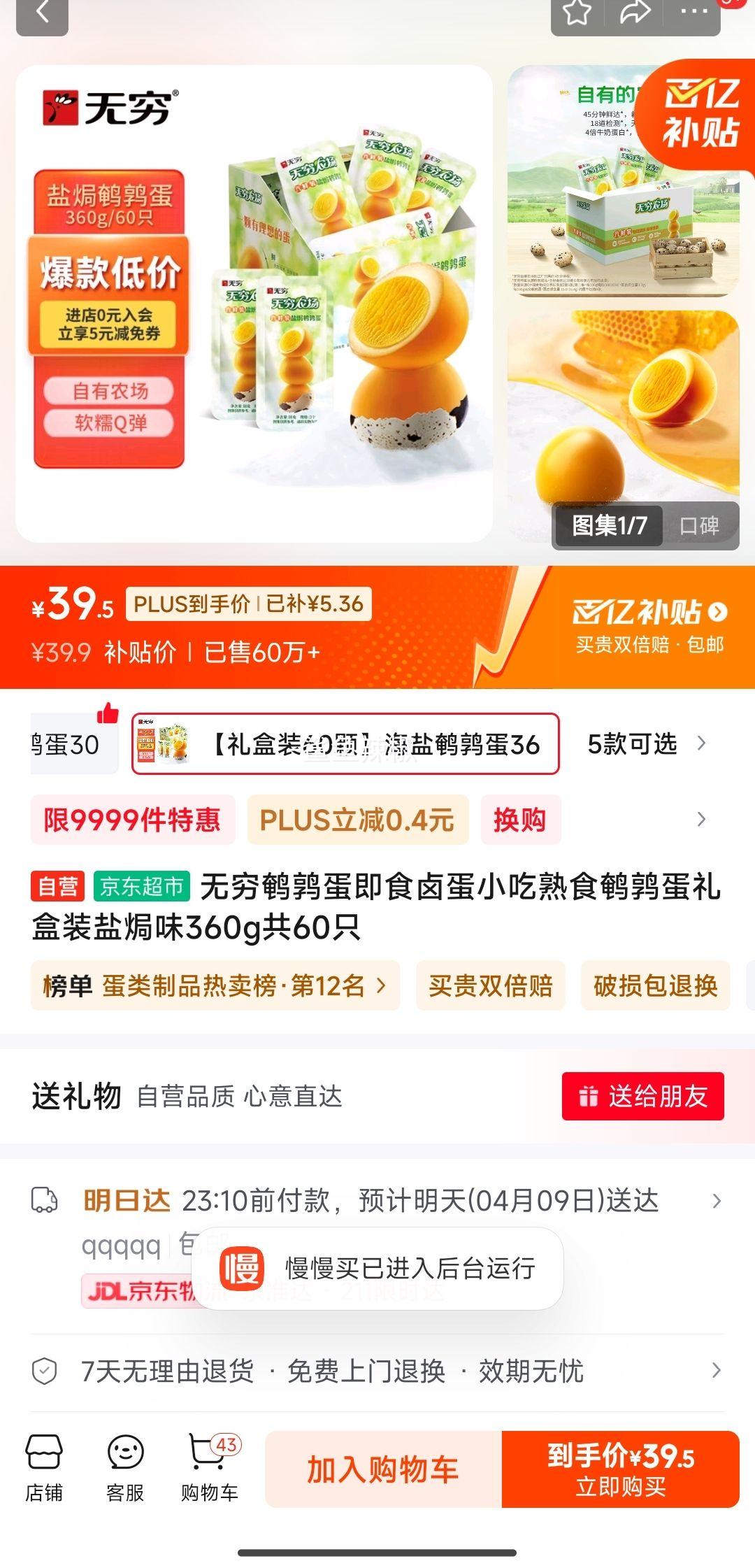Image resolution: width=755 pixels, height=1568 pixels.
Task: Send this item via 送给朋友
Action: pos(642,1096)
